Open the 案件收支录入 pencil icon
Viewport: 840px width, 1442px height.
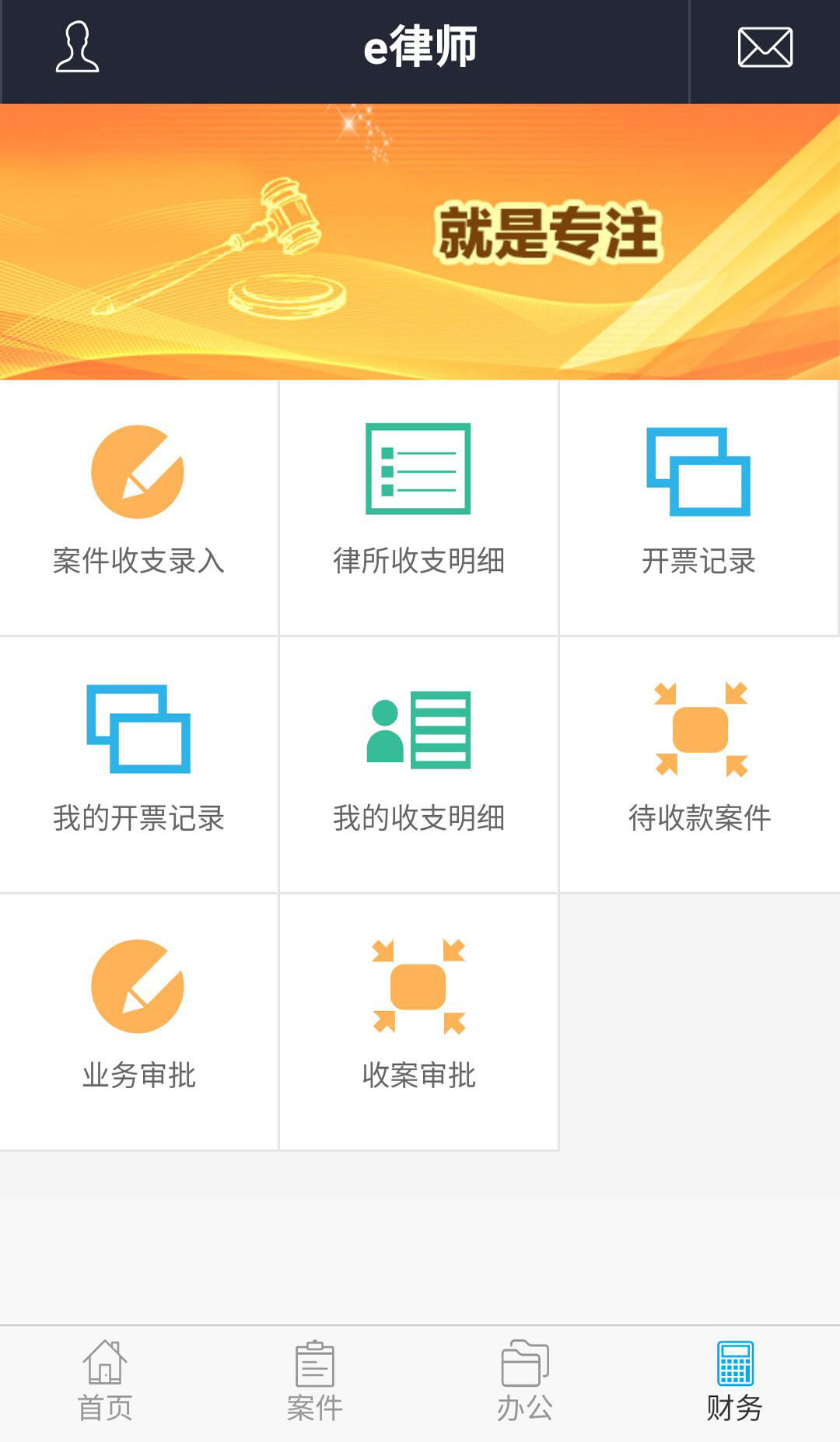coord(138,471)
